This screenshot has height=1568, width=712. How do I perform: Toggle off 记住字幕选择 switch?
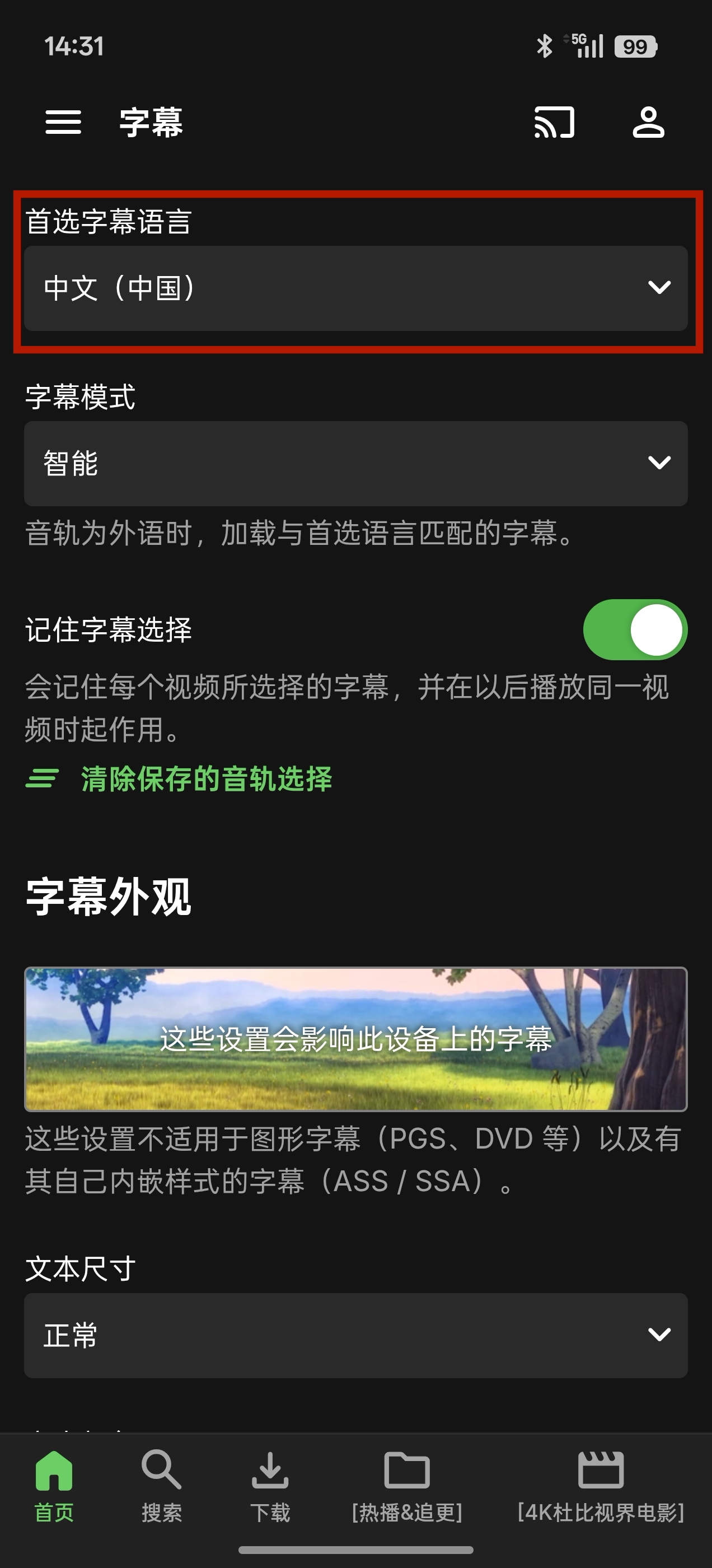click(635, 629)
